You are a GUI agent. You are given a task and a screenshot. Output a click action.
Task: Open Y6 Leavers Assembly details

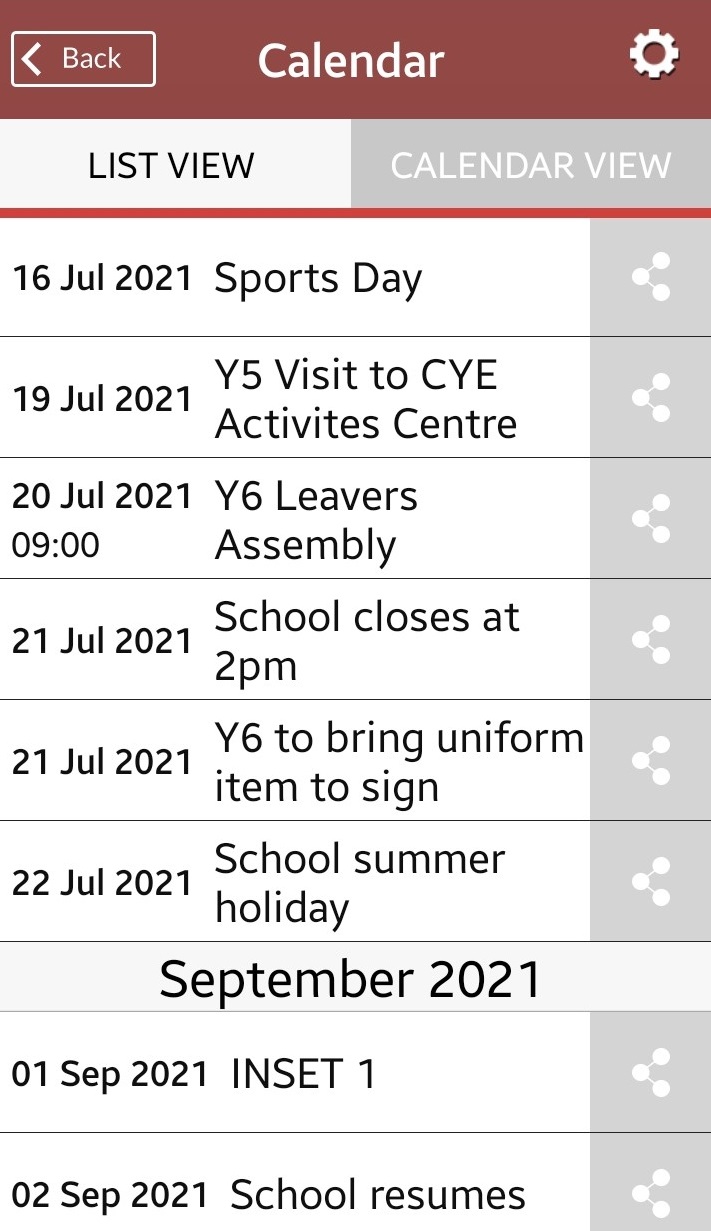295,519
